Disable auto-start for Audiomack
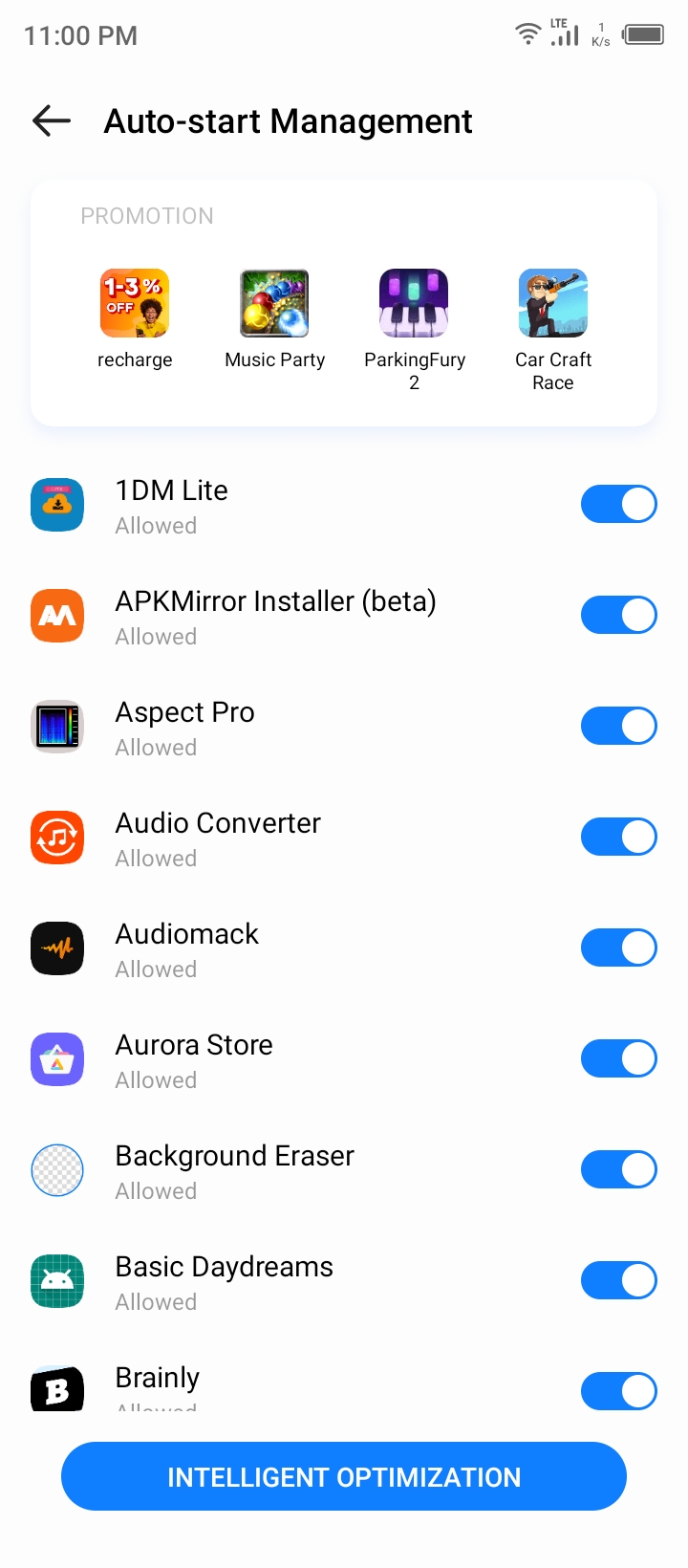 (x=618, y=947)
